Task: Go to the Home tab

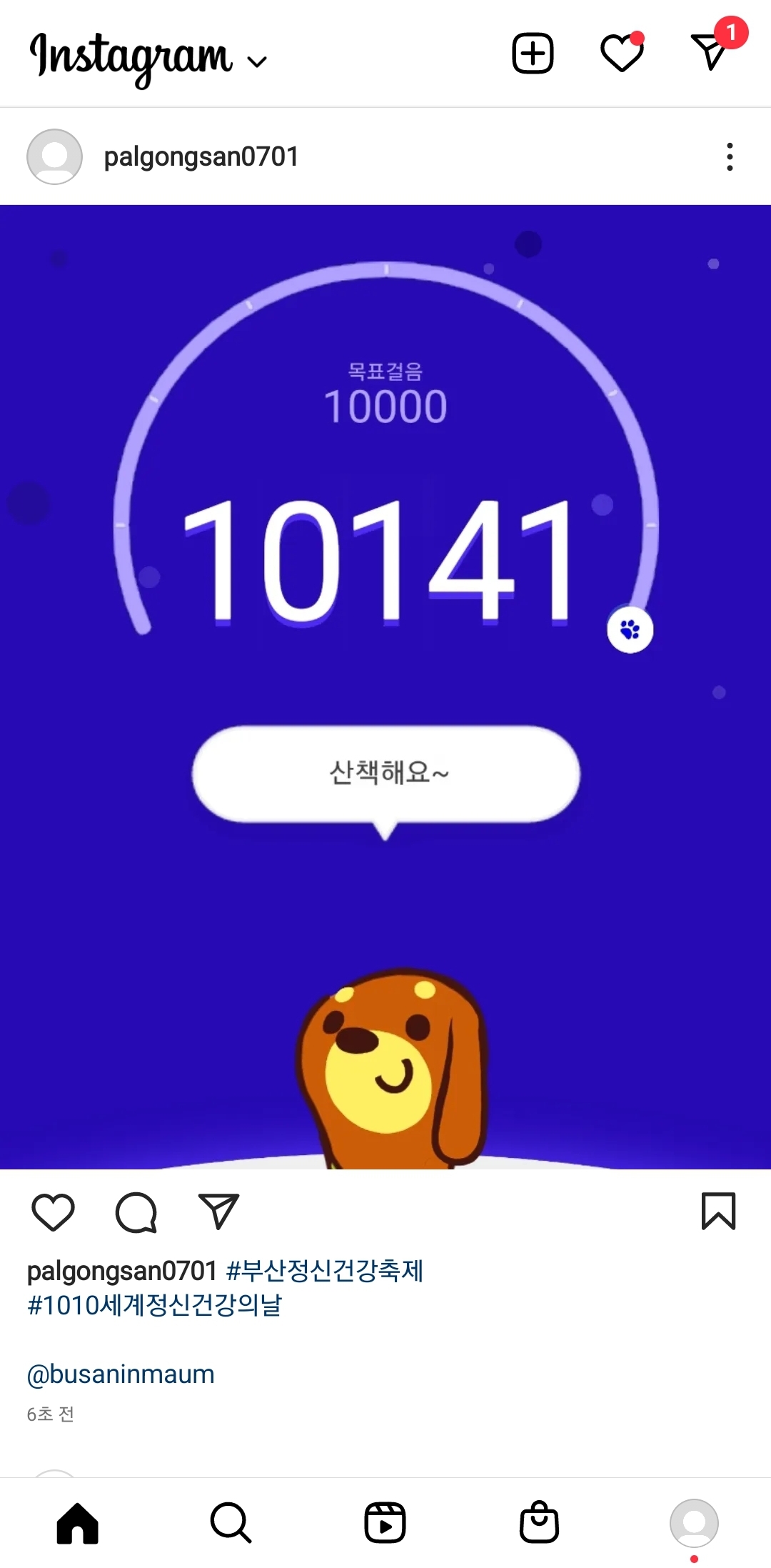Action: [77, 1523]
